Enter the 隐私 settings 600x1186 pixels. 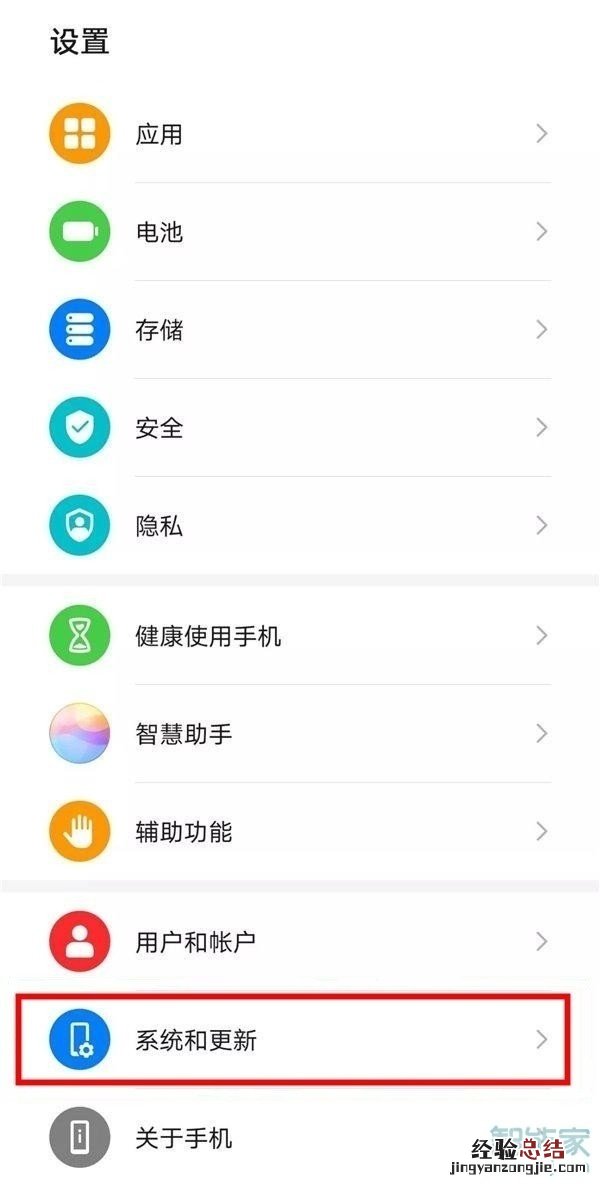tap(300, 526)
